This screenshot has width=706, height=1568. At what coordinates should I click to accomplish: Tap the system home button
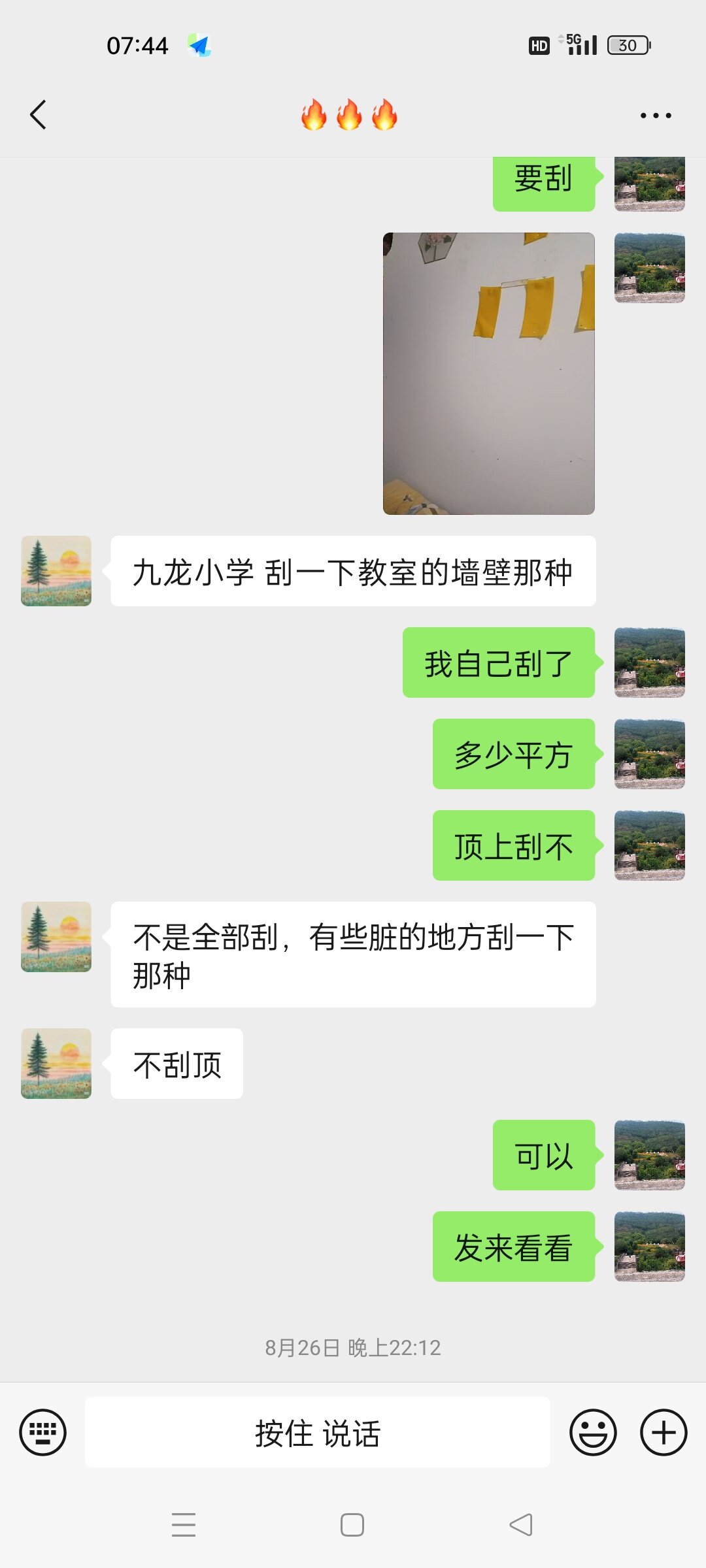(352, 1525)
